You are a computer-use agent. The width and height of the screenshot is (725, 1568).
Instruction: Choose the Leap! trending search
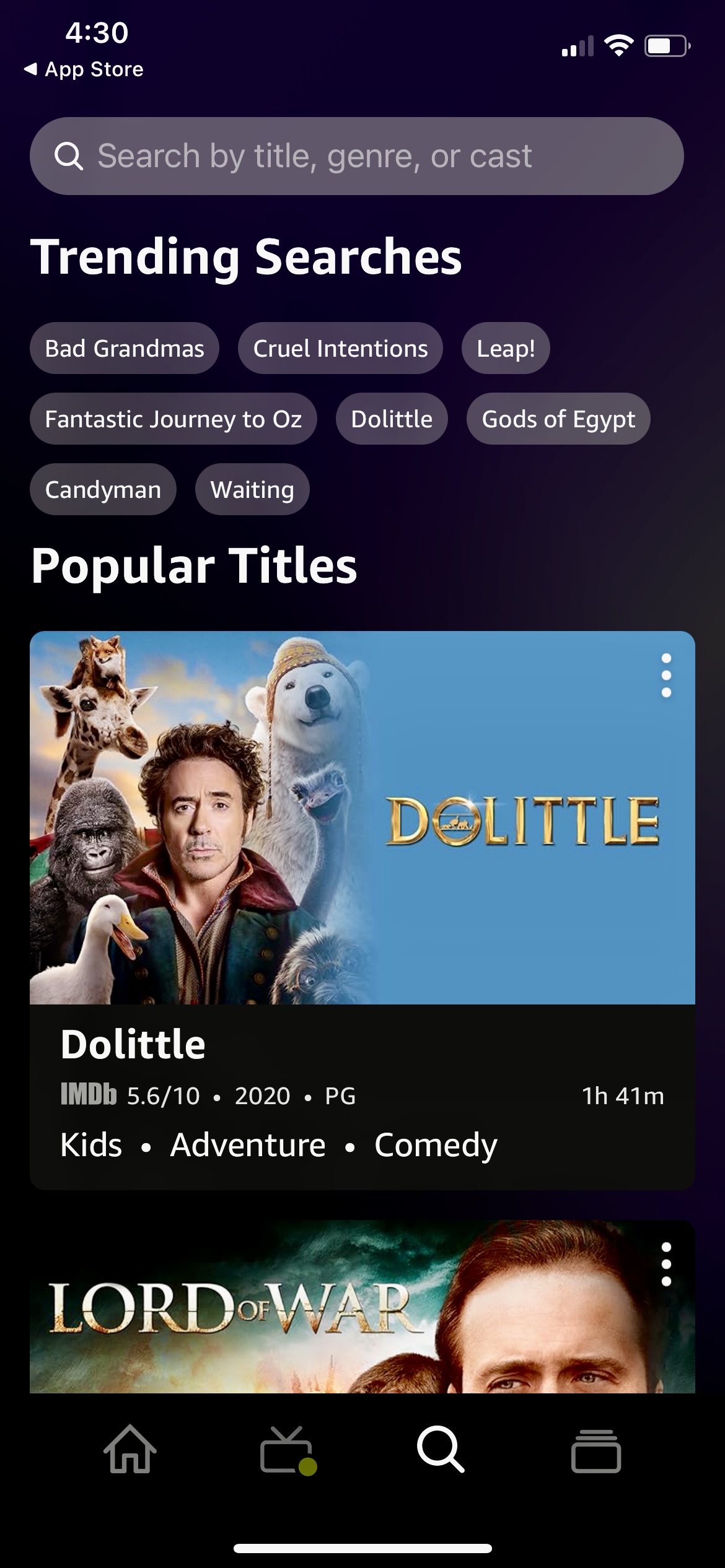(506, 348)
